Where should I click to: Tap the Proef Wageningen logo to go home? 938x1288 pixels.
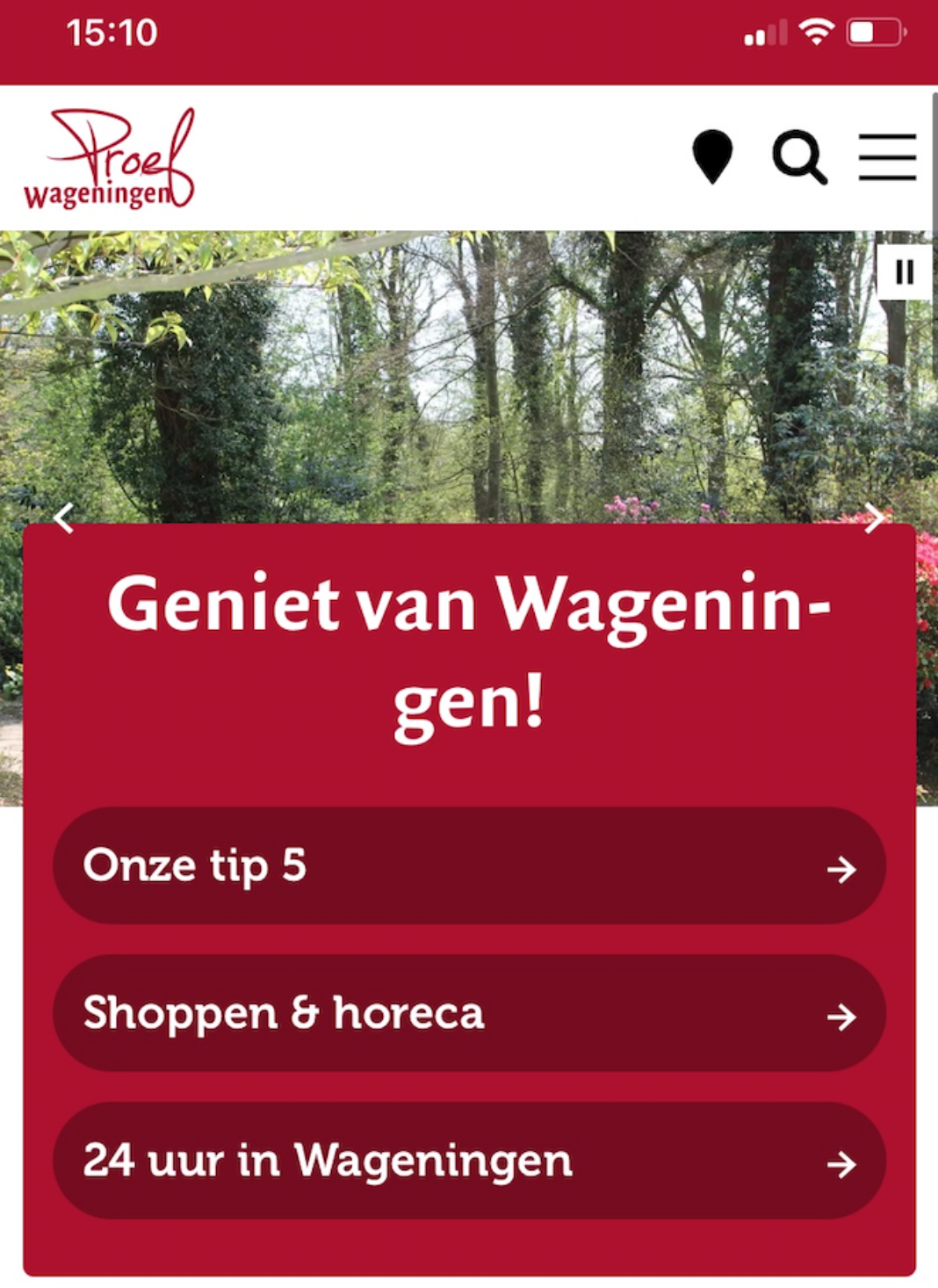[x=110, y=159]
